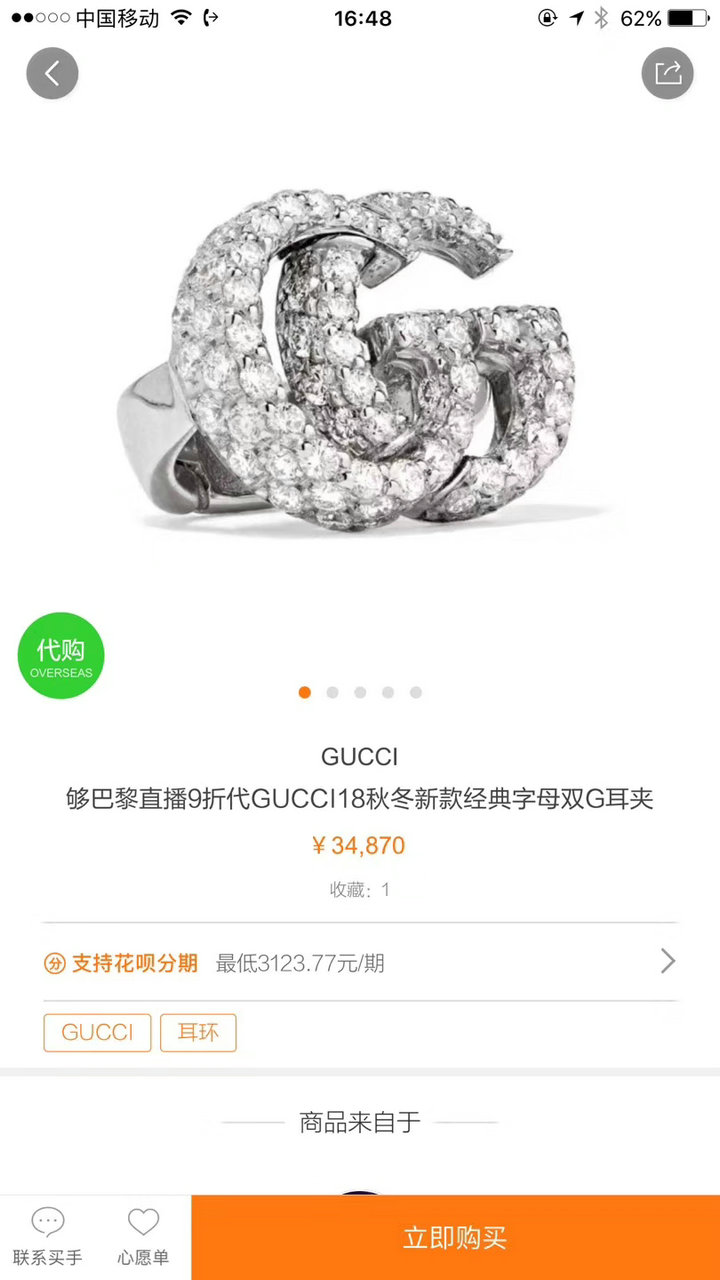This screenshot has height=1280, width=720.
Task: Go back using the arrow icon
Action: click(x=52, y=73)
